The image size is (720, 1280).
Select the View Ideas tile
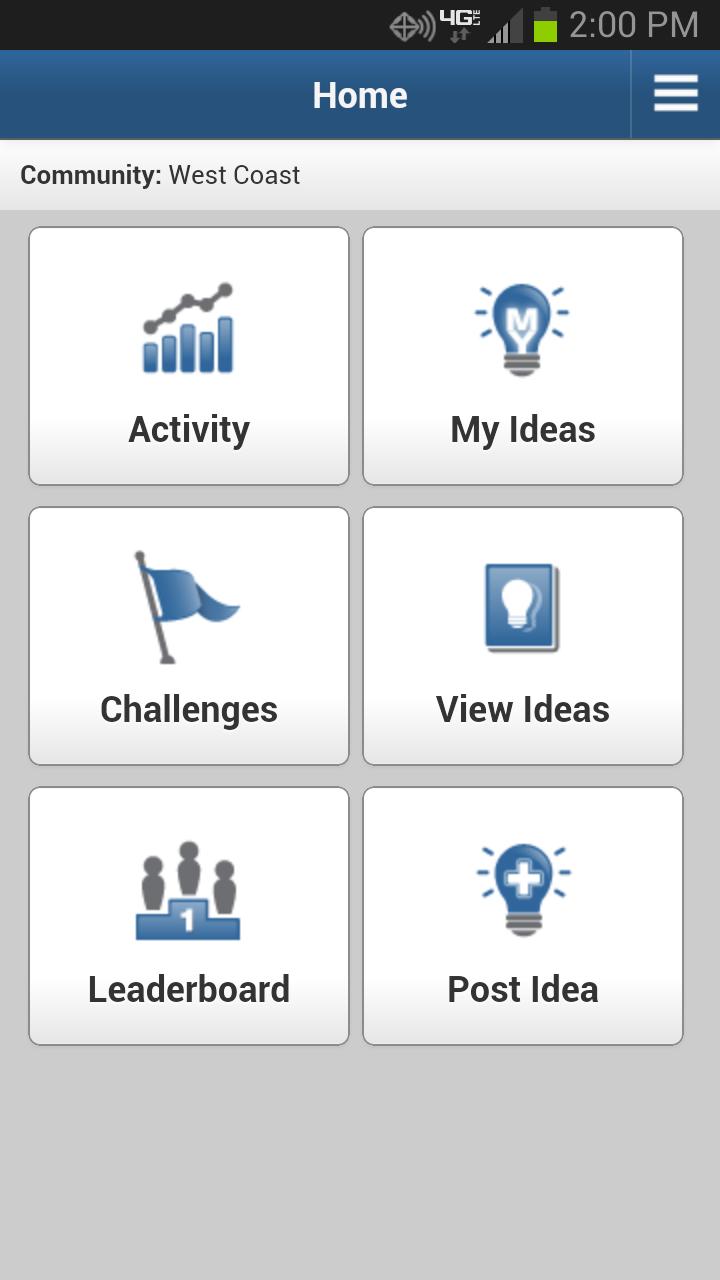[x=523, y=636]
